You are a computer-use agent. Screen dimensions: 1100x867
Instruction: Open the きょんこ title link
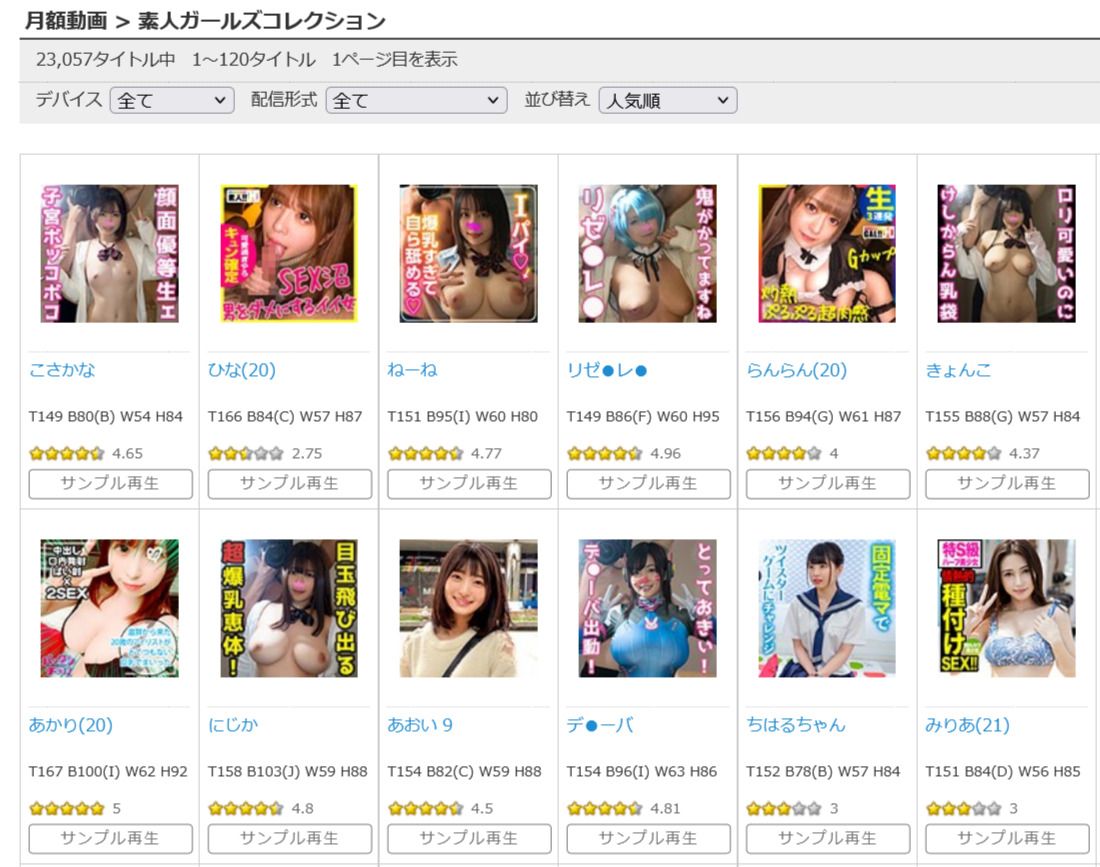(x=958, y=370)
